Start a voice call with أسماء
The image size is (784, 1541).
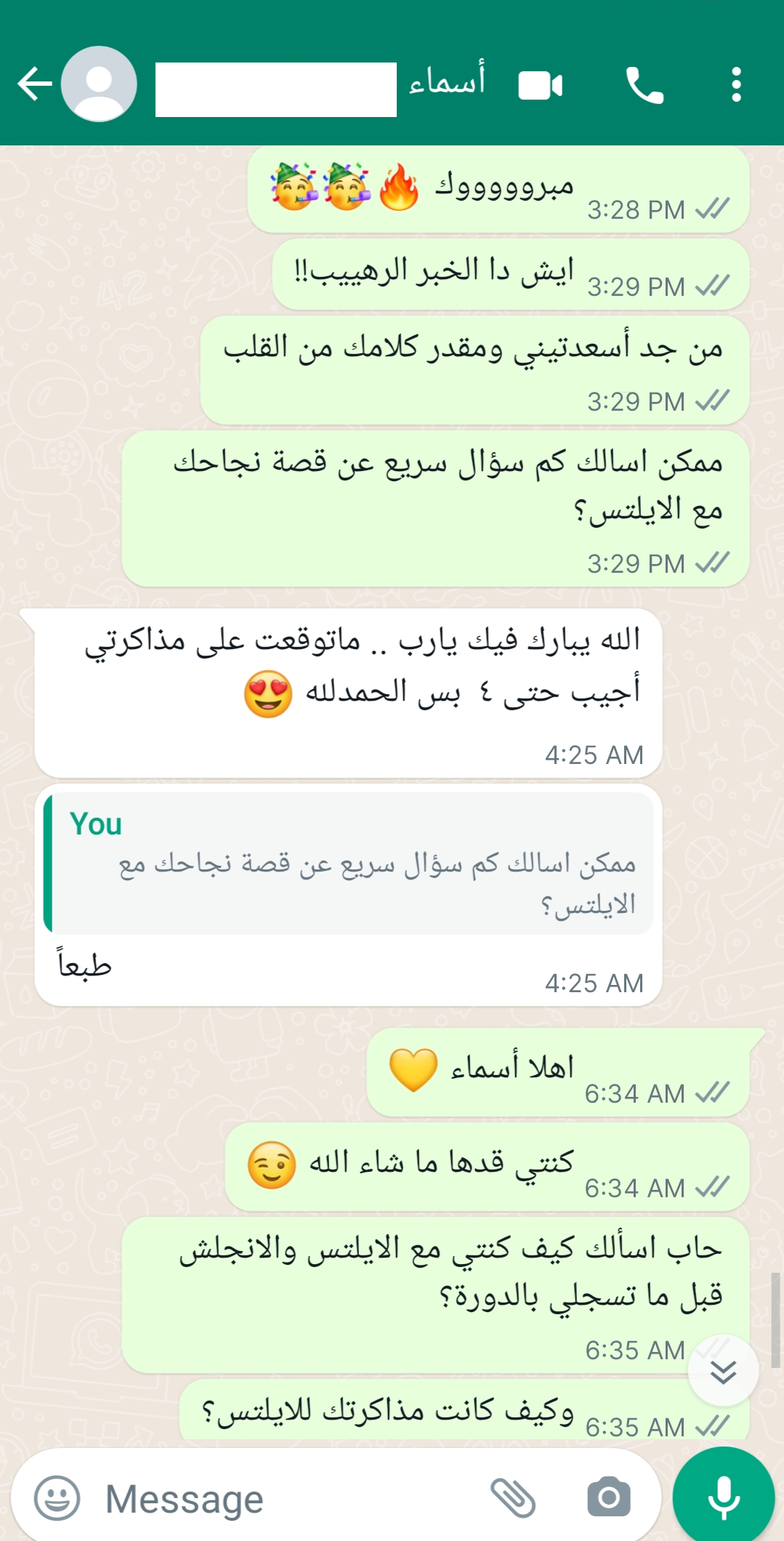coord(644,86)
